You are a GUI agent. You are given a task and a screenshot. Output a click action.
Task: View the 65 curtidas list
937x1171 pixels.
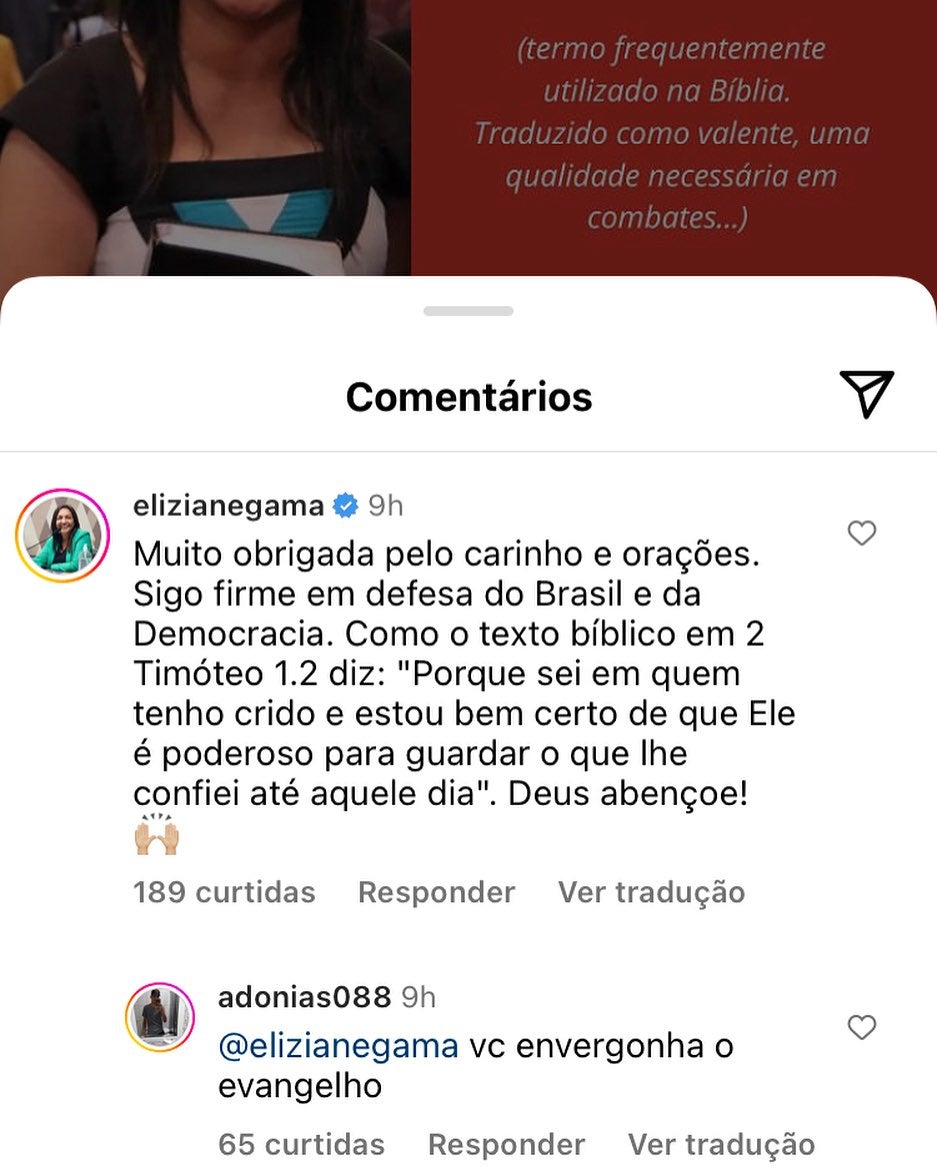tap(301, 1144)
